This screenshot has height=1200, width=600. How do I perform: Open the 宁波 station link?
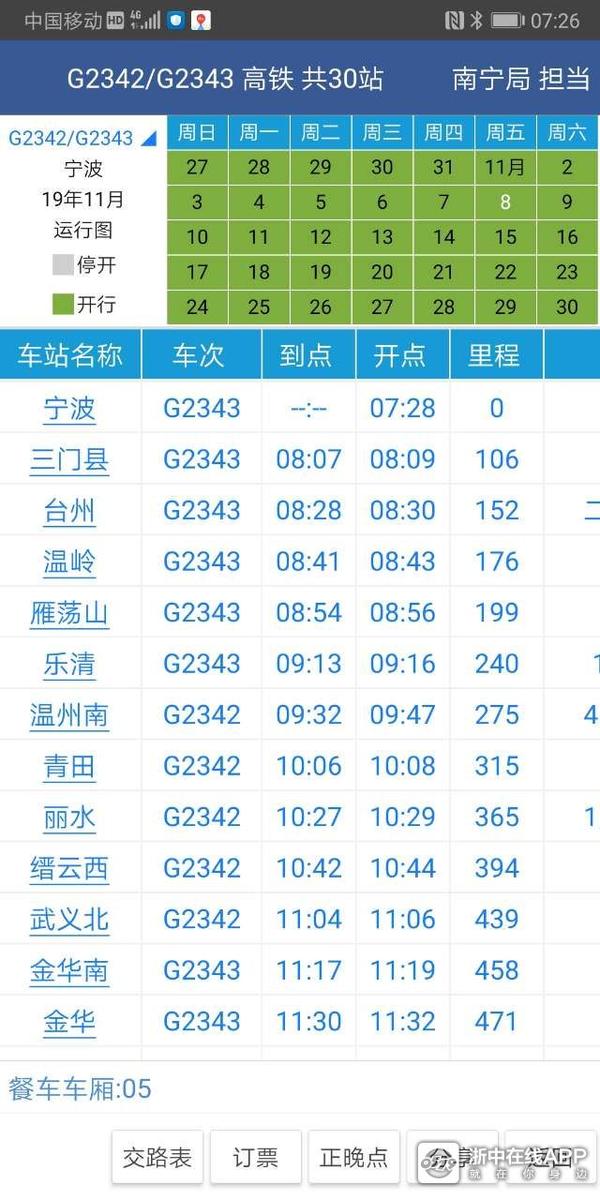(70, 408)
